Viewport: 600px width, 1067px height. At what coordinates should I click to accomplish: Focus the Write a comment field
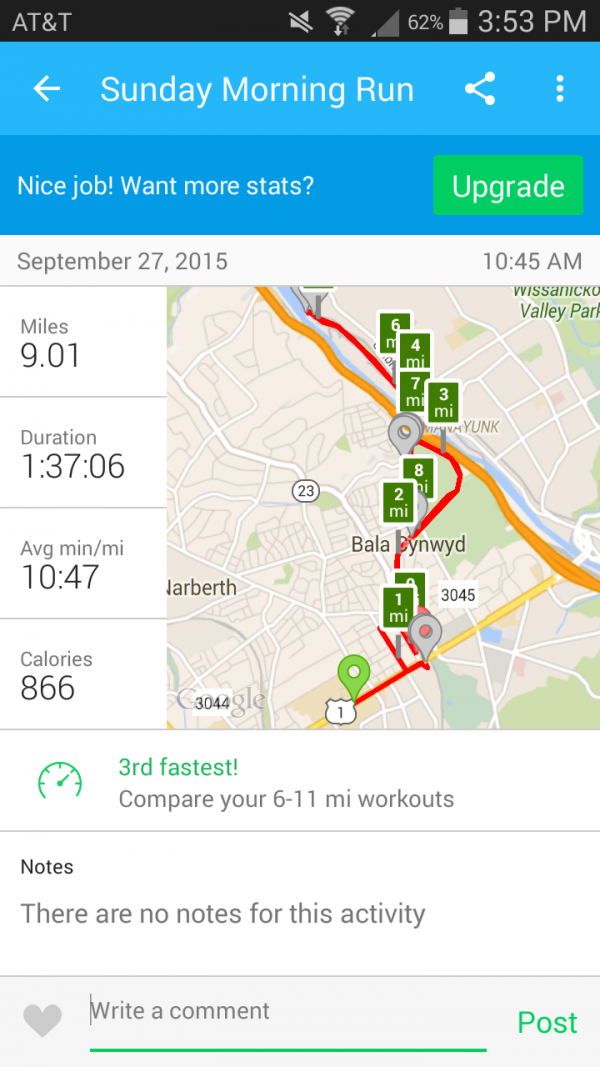coord(288,1011)
